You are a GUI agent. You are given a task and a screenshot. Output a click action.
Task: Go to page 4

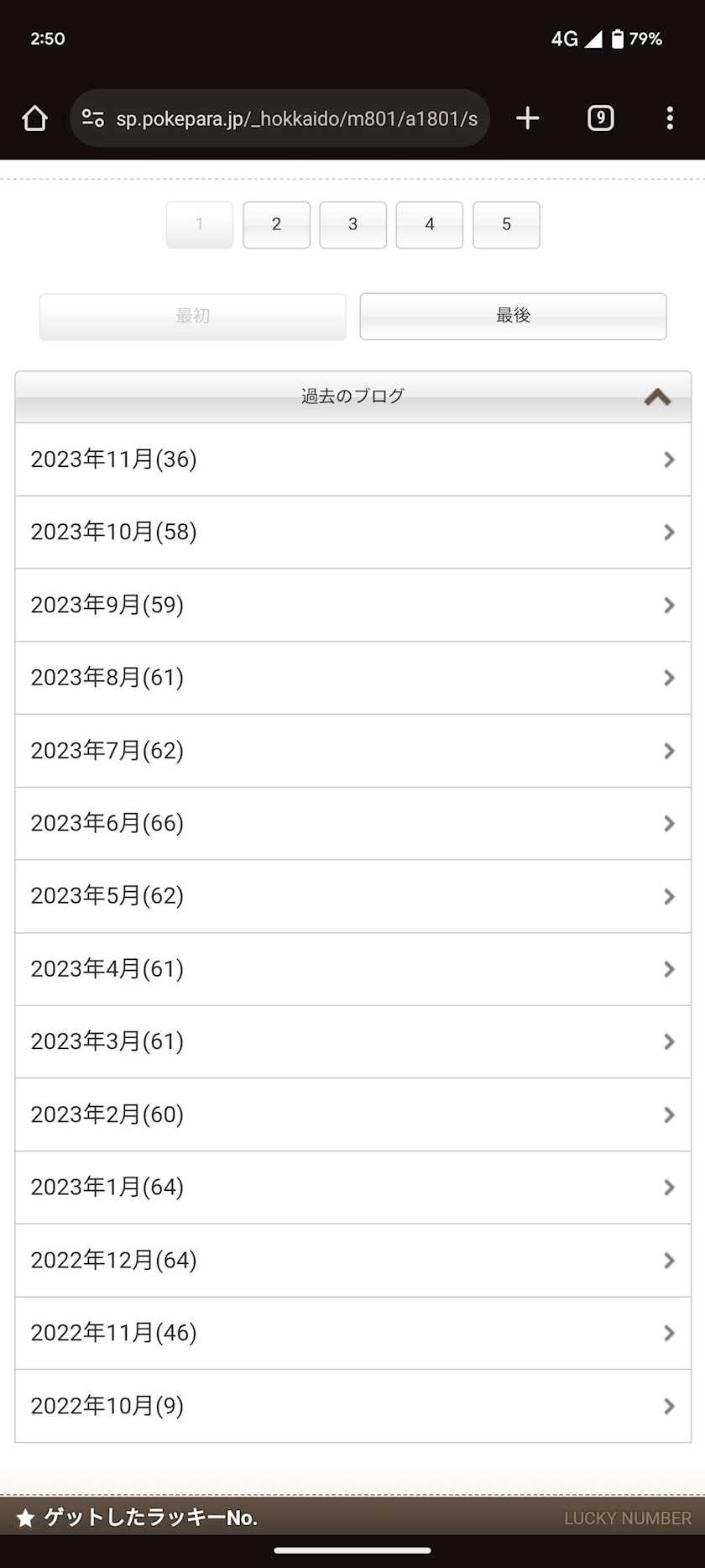pos(429,224)
